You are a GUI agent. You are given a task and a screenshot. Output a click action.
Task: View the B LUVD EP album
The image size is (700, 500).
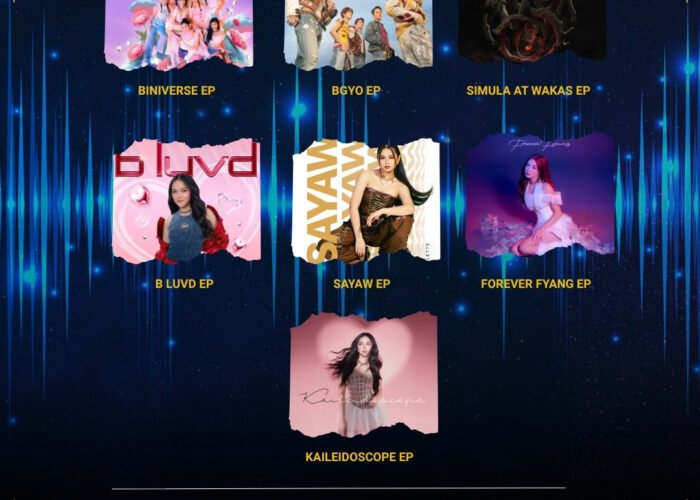186,201
